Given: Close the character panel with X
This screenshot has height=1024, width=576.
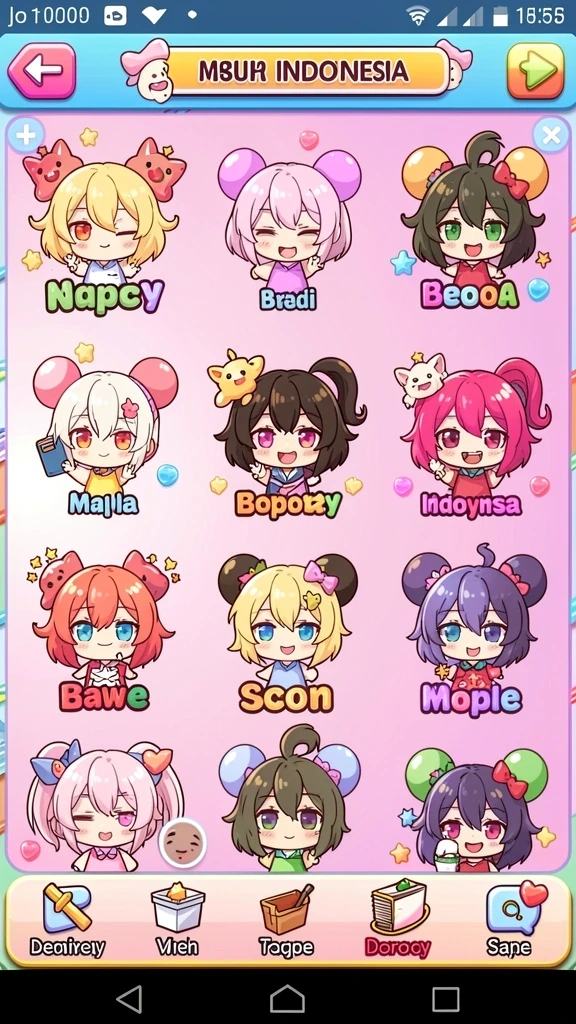Looking at the screenshot, I should click(551, 136).
